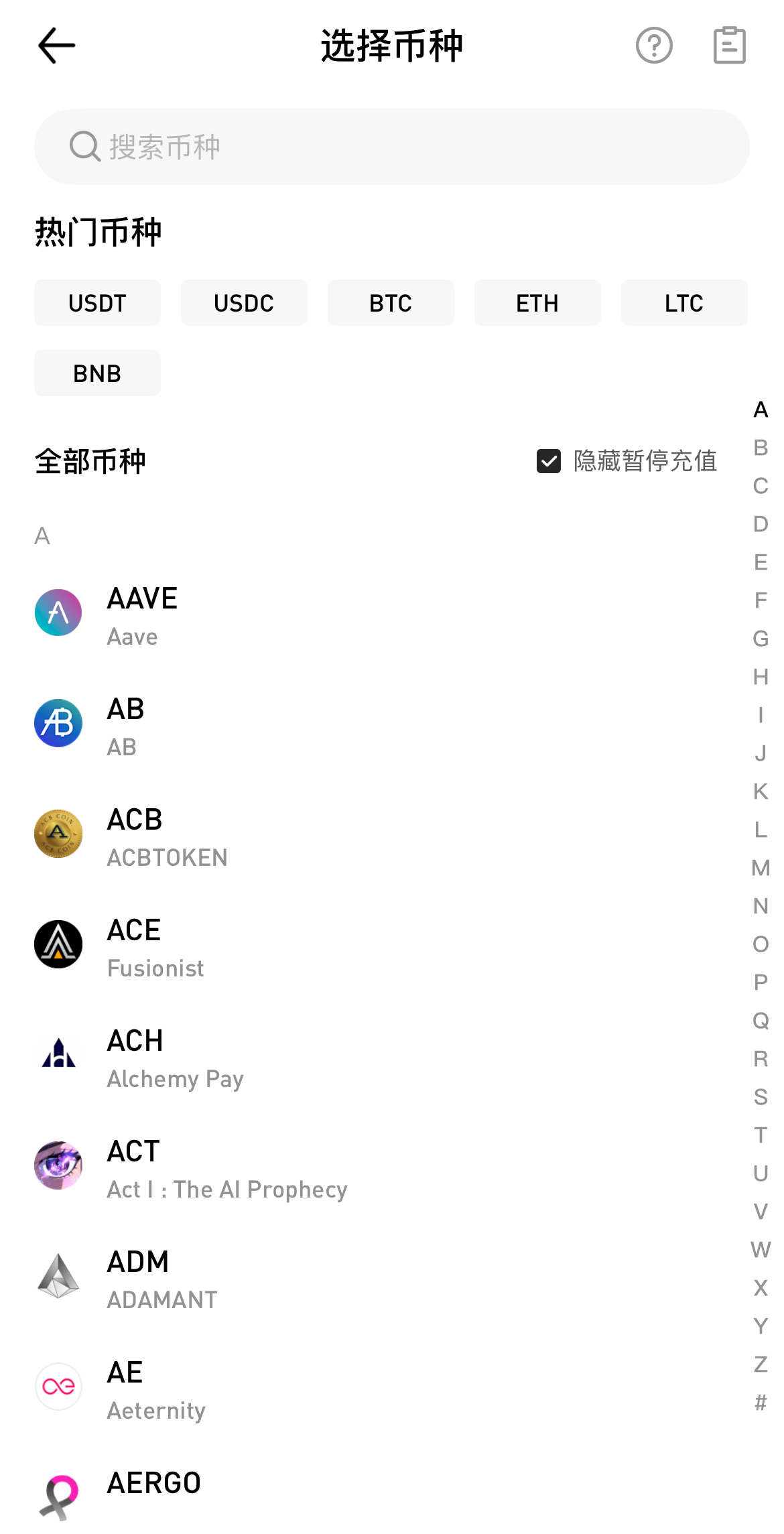Open the deposit records clipboard icon
The width and height of the screenshot is (784, 1534).
729,46
